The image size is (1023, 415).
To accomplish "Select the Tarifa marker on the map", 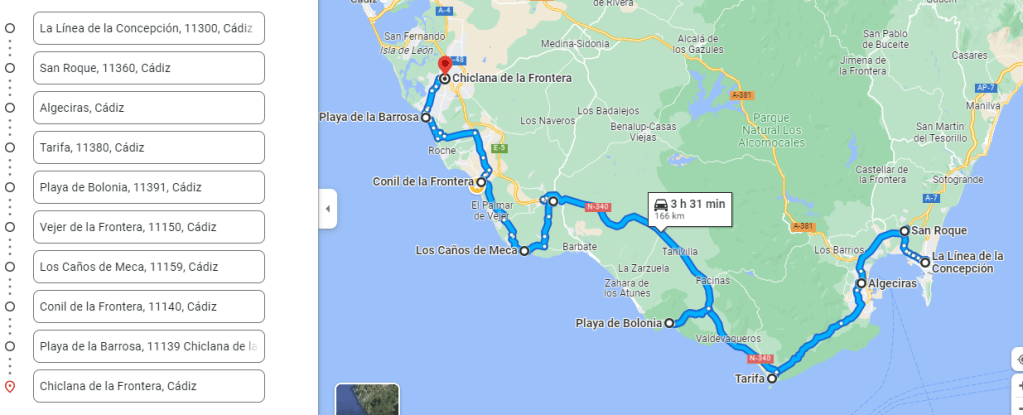I will coord(771,378).
